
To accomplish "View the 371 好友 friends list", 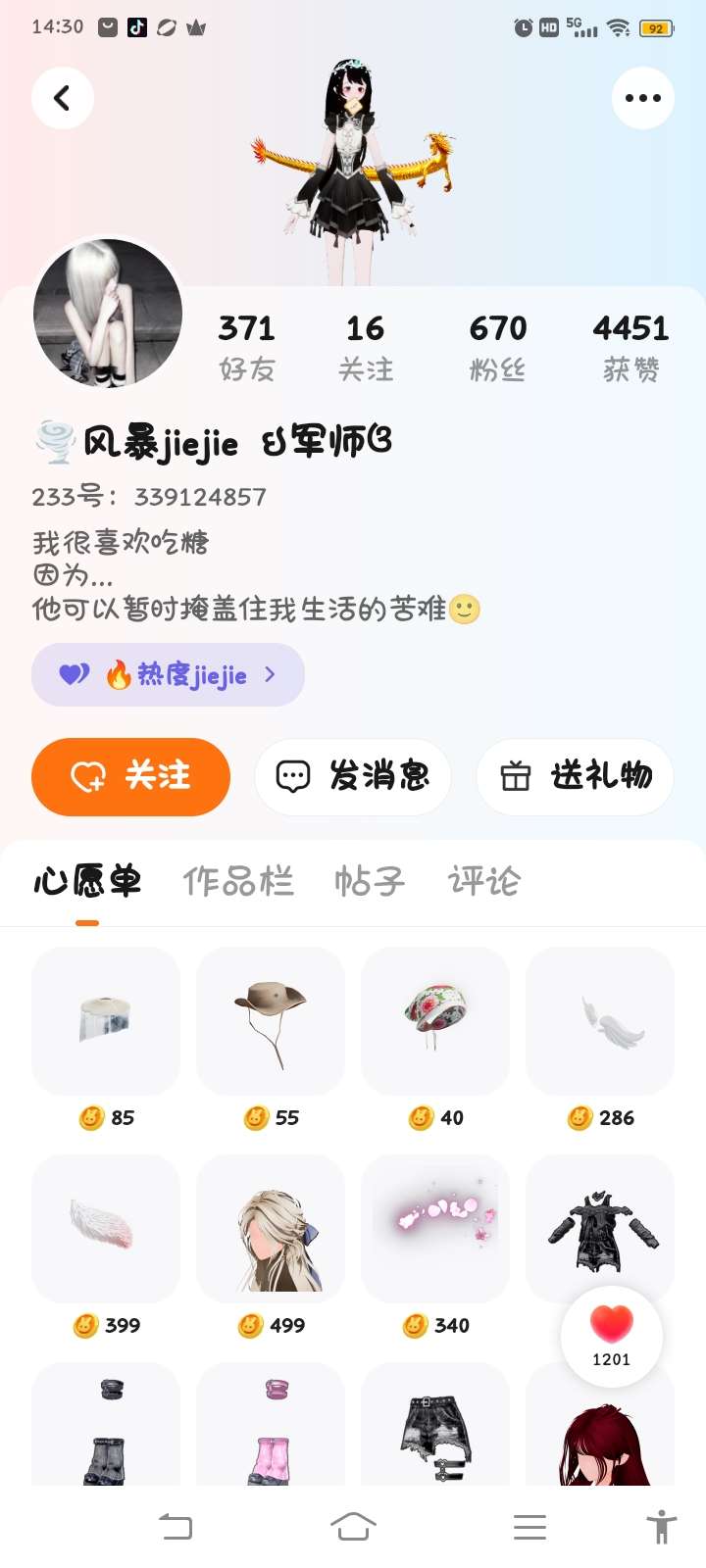I will tap(247, 346).
